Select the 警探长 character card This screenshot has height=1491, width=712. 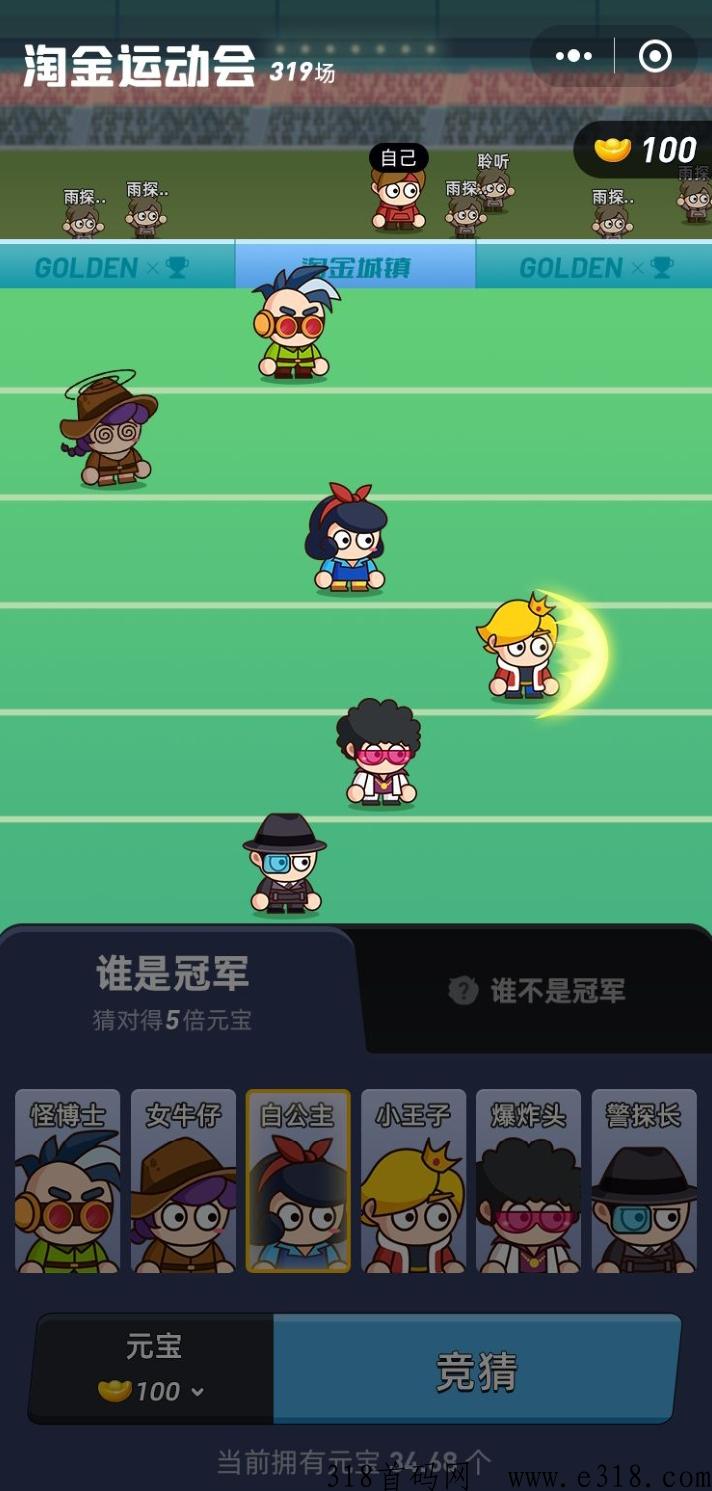[x=644, y=1181]
